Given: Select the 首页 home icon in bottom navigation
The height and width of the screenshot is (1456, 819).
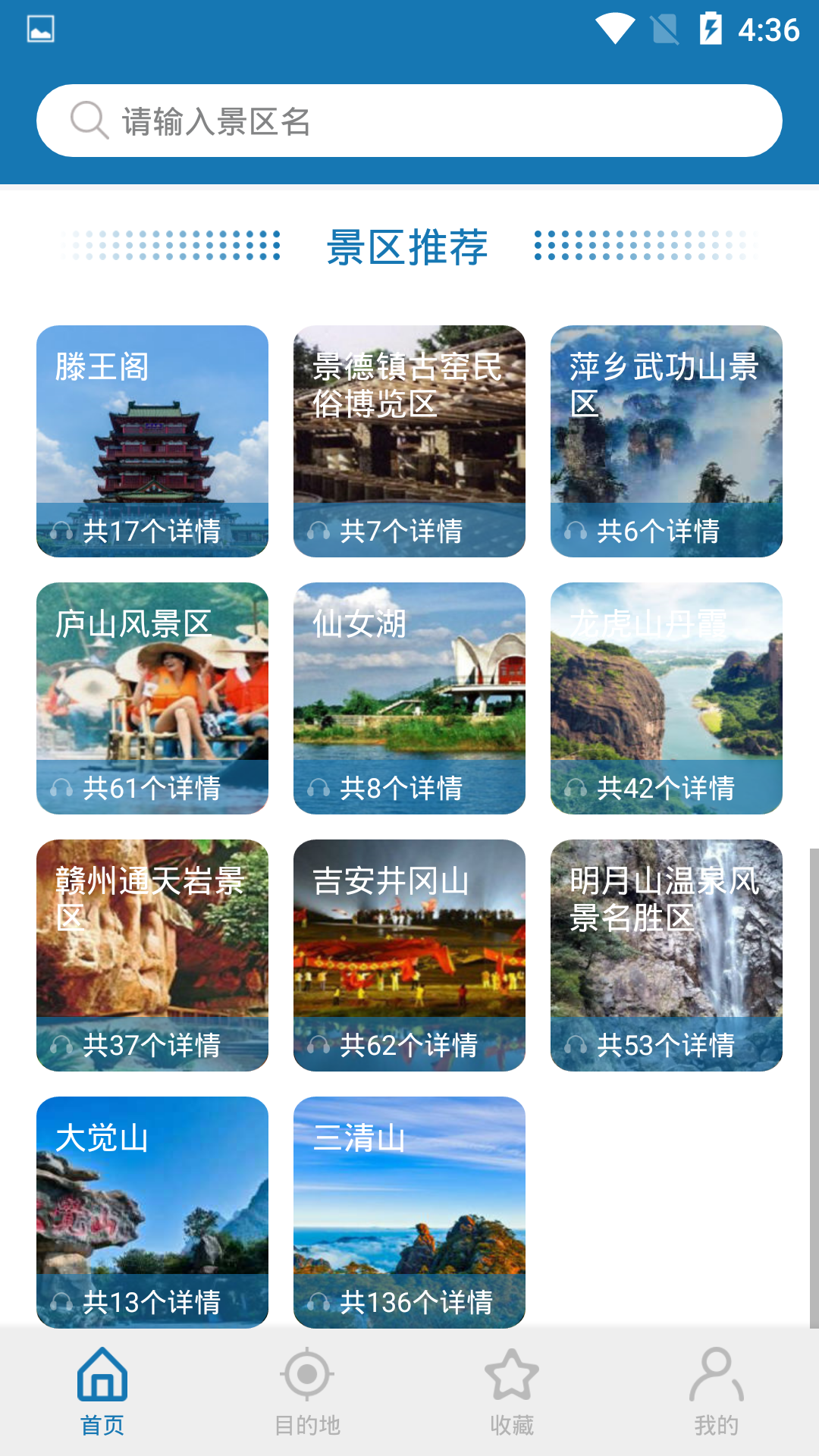Looking at the screenshot, I should (102, 1382).
